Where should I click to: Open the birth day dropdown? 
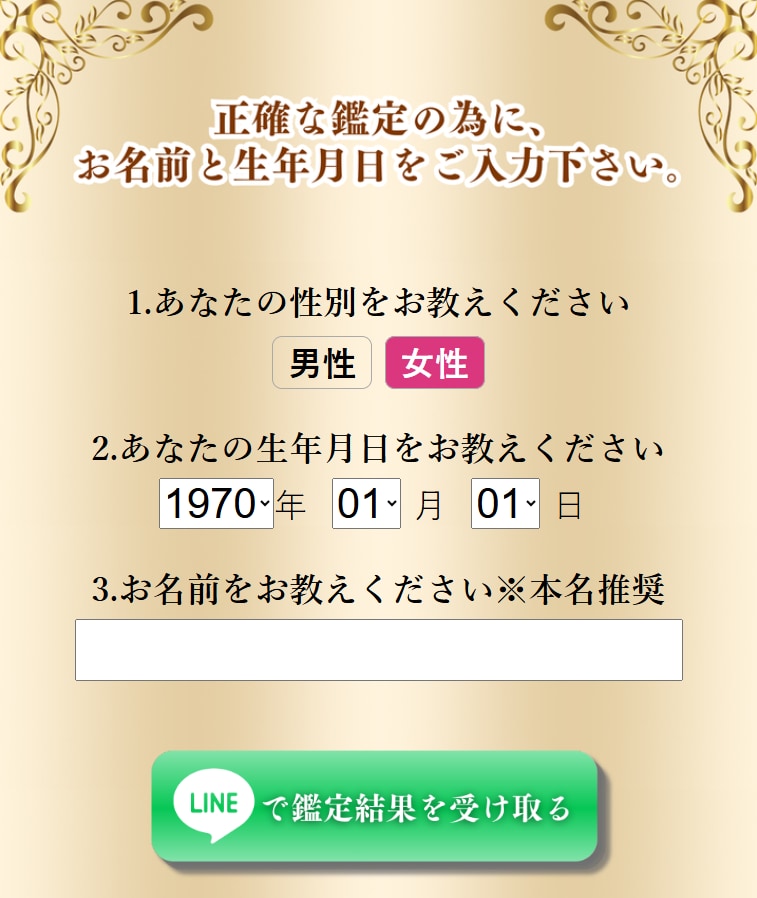[505, 504]
